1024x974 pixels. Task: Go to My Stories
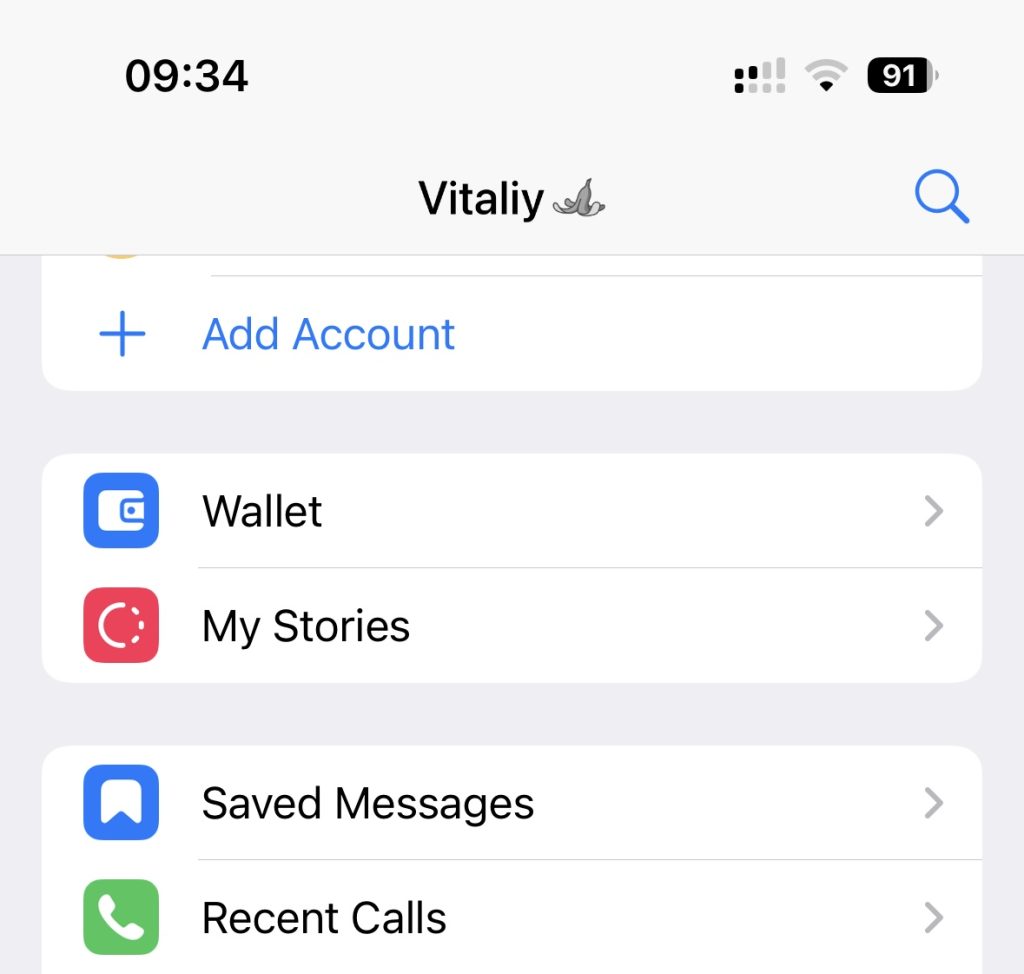[511, 627]
